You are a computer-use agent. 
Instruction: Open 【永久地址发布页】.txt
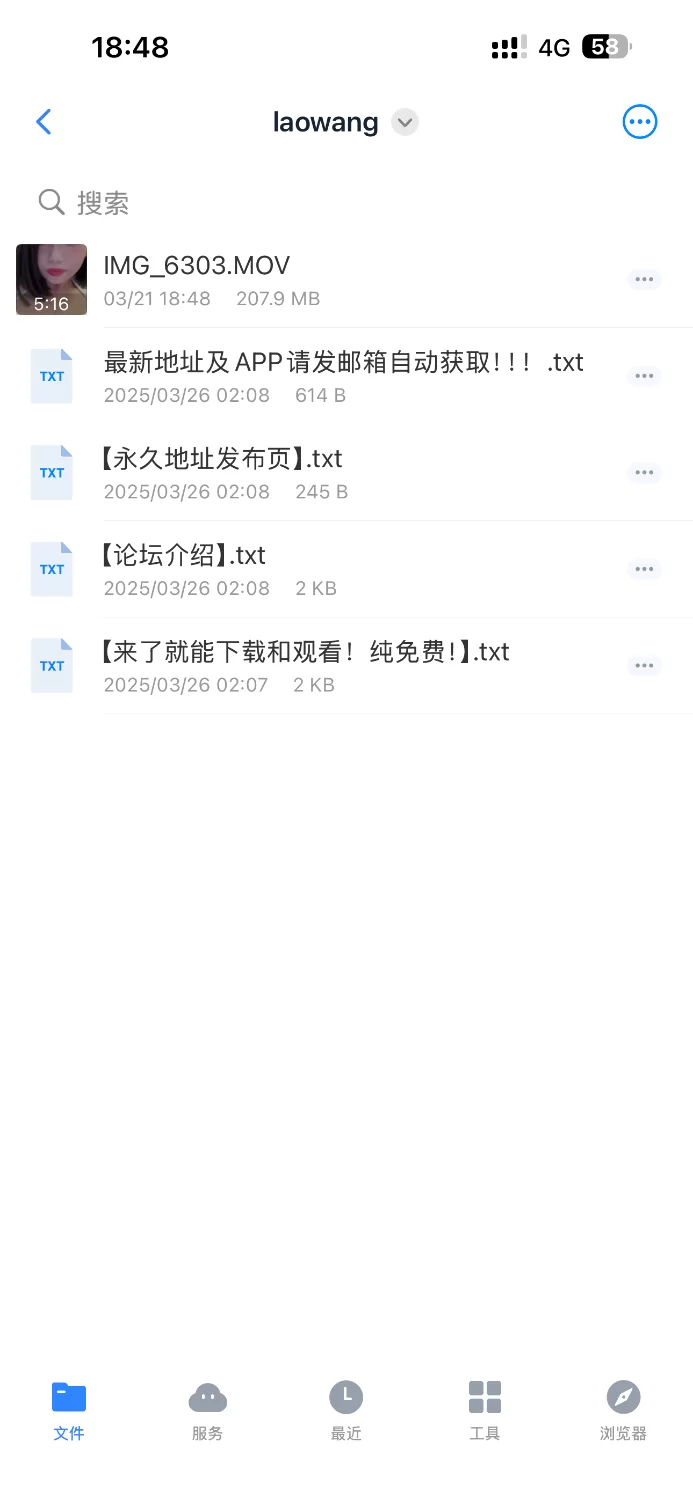coord(222,473)
